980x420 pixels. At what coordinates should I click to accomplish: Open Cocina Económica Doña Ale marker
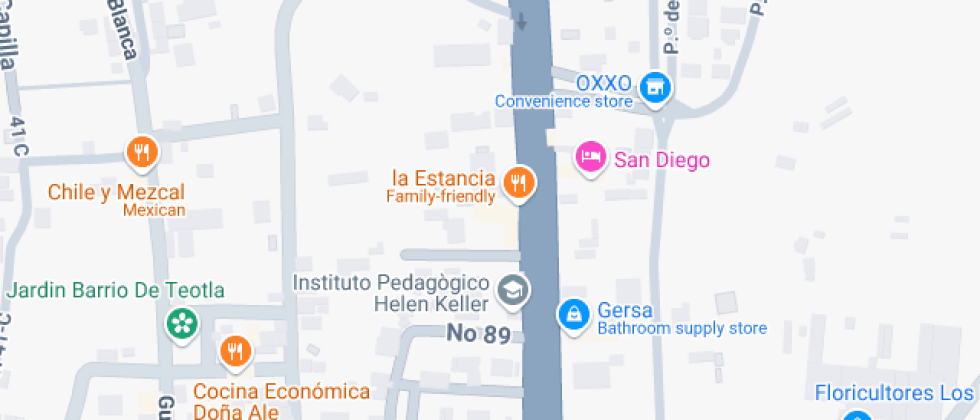(235, 351)
